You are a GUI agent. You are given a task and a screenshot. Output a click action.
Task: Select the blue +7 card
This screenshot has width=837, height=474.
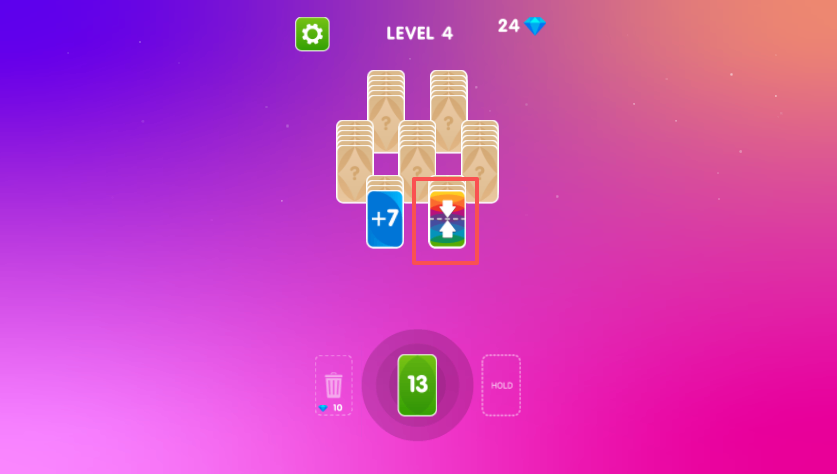point(385,219)
